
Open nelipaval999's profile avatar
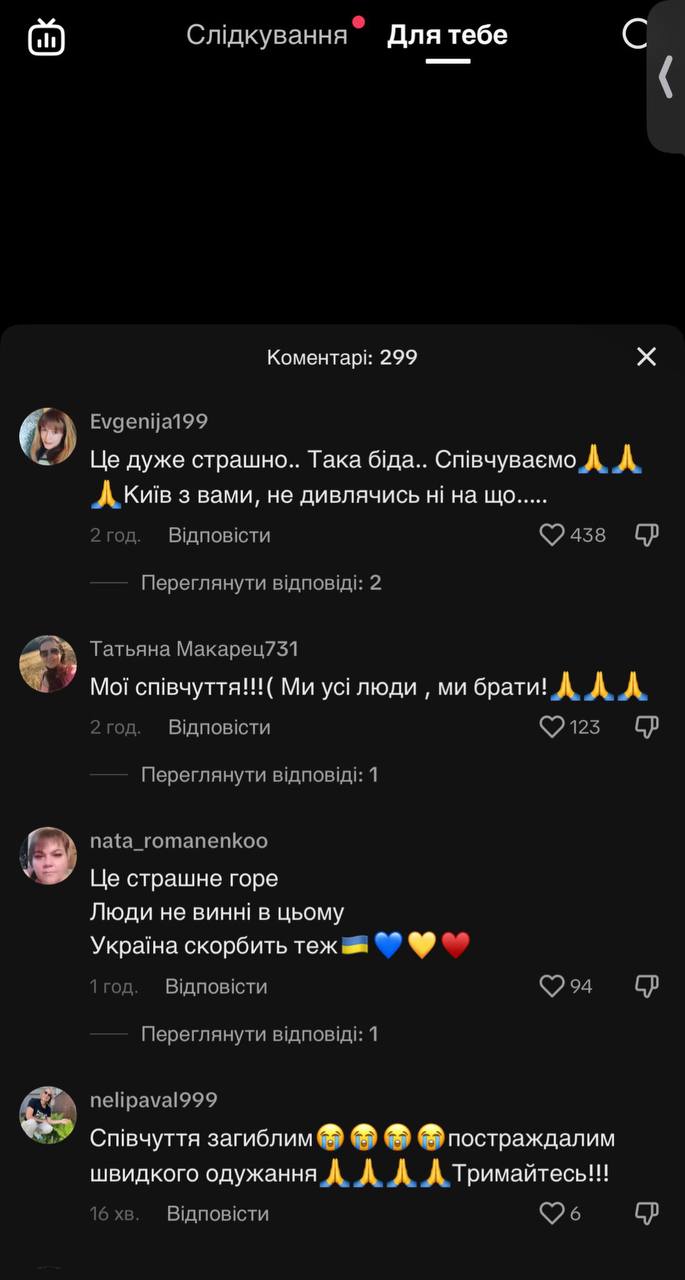pos(48,1115)
